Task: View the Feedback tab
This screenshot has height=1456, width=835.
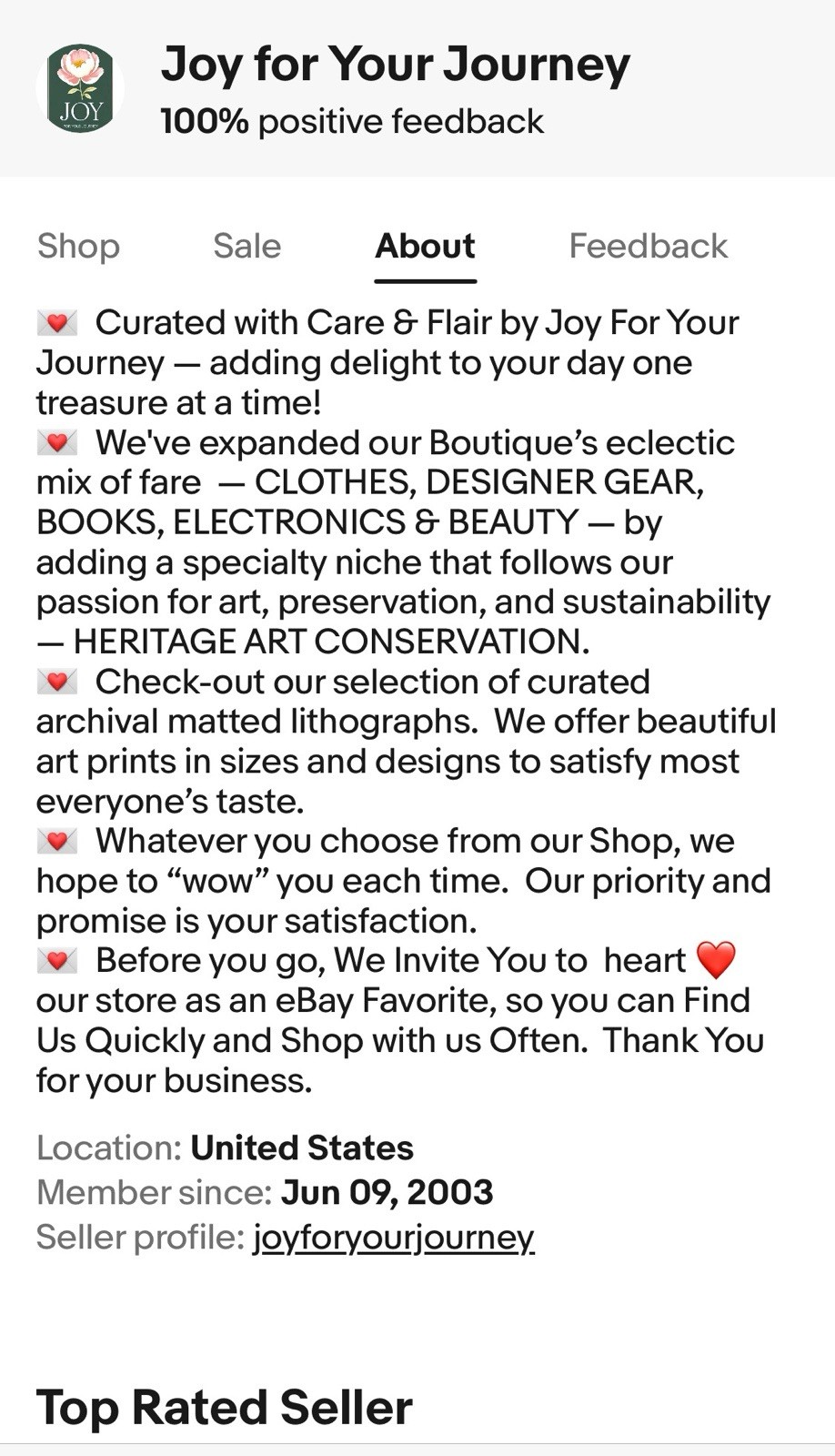Action: pyautogui.click(x=648, y=246)
